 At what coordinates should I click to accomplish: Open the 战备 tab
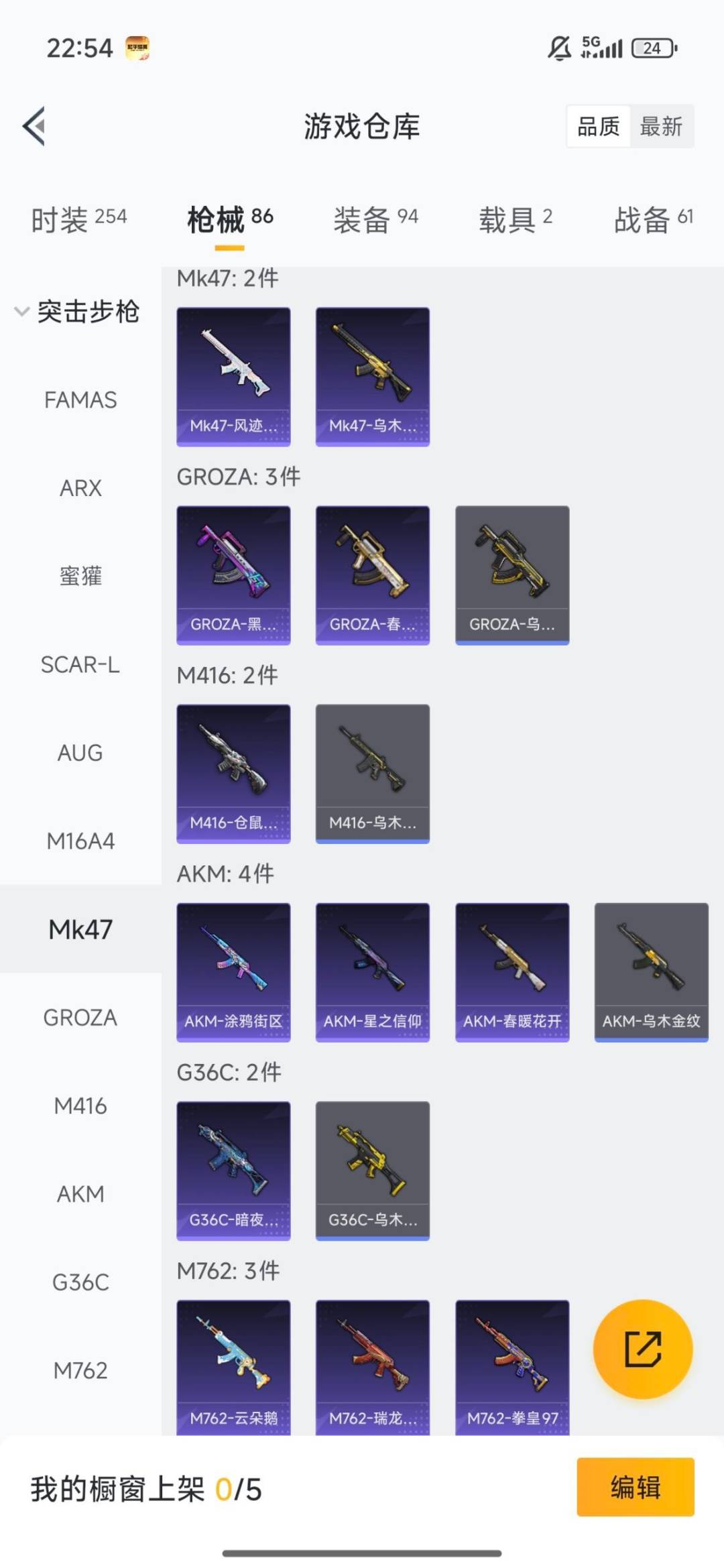[653, 219]
